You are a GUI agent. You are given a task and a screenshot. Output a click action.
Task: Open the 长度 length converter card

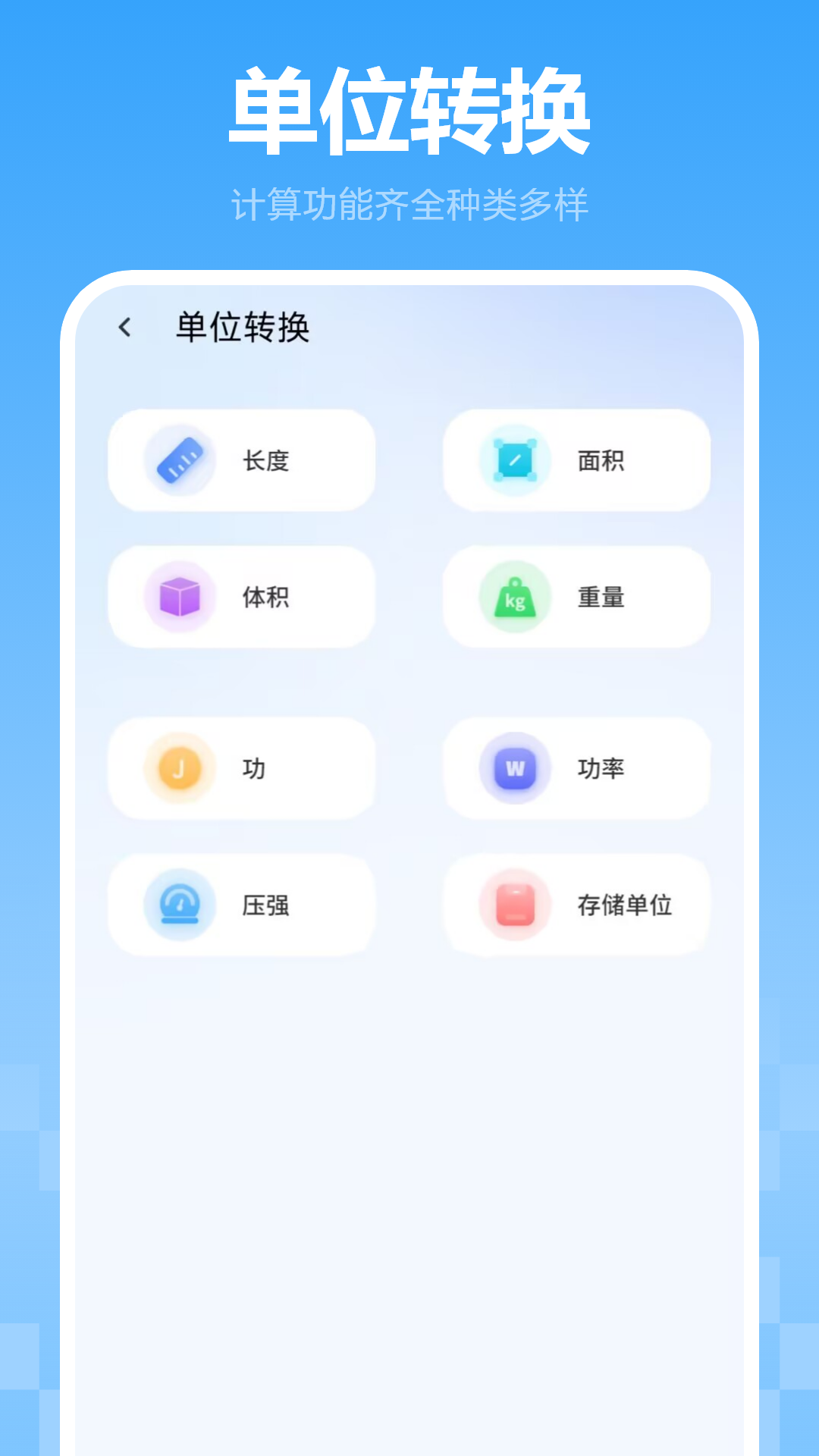[x=241, y=458]
